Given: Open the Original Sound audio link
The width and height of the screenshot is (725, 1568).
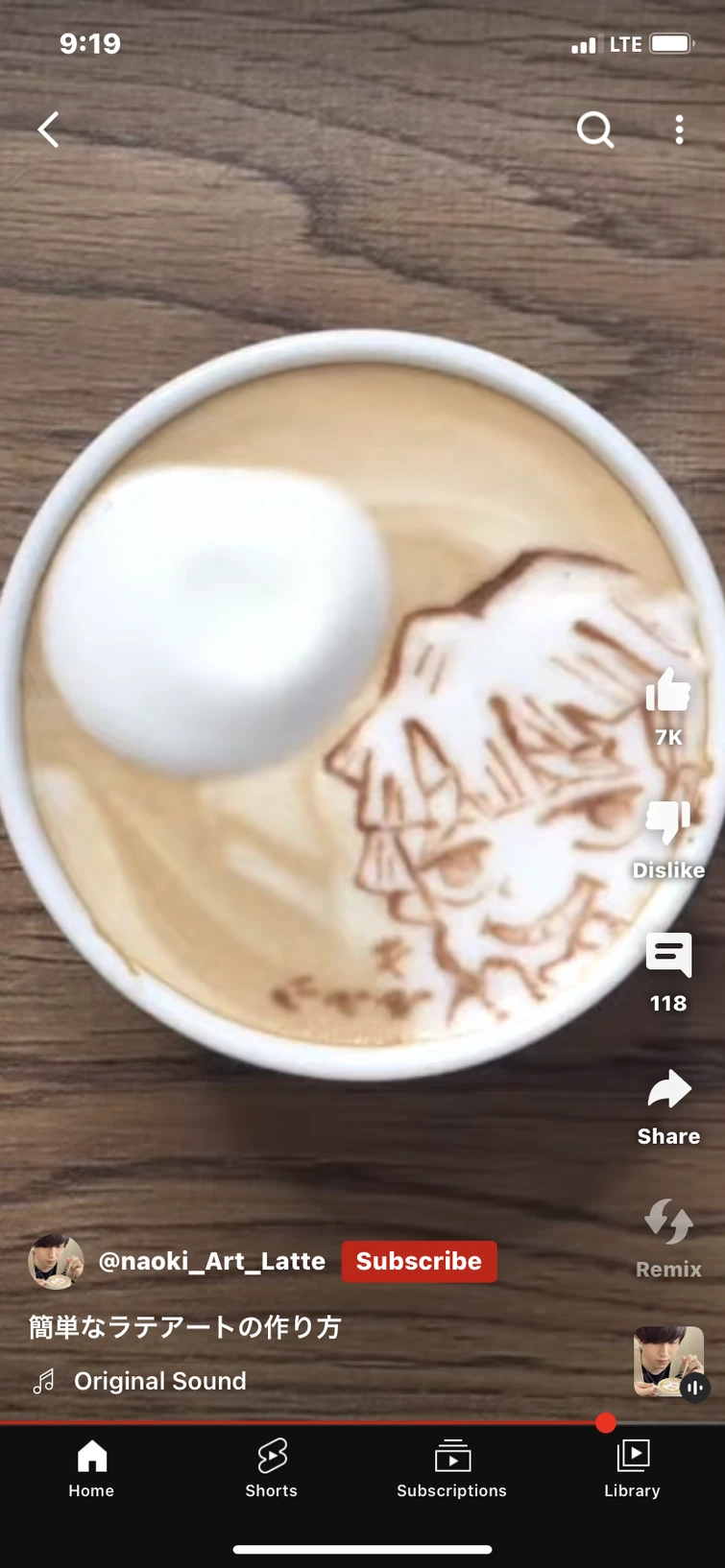Looking at the screenshot, I should point(160,1381).
